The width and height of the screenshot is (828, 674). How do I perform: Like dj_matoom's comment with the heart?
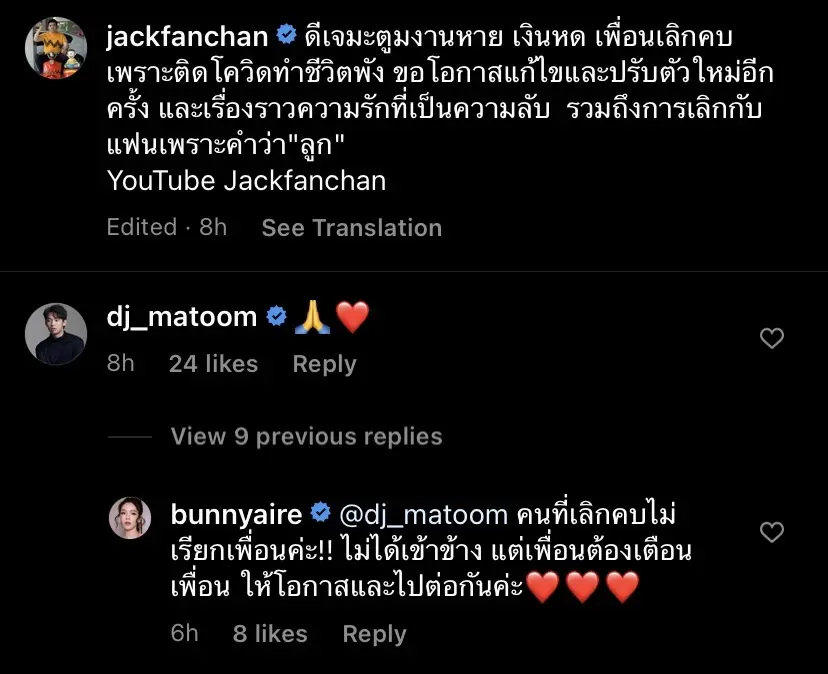click(x=772, y=339)
